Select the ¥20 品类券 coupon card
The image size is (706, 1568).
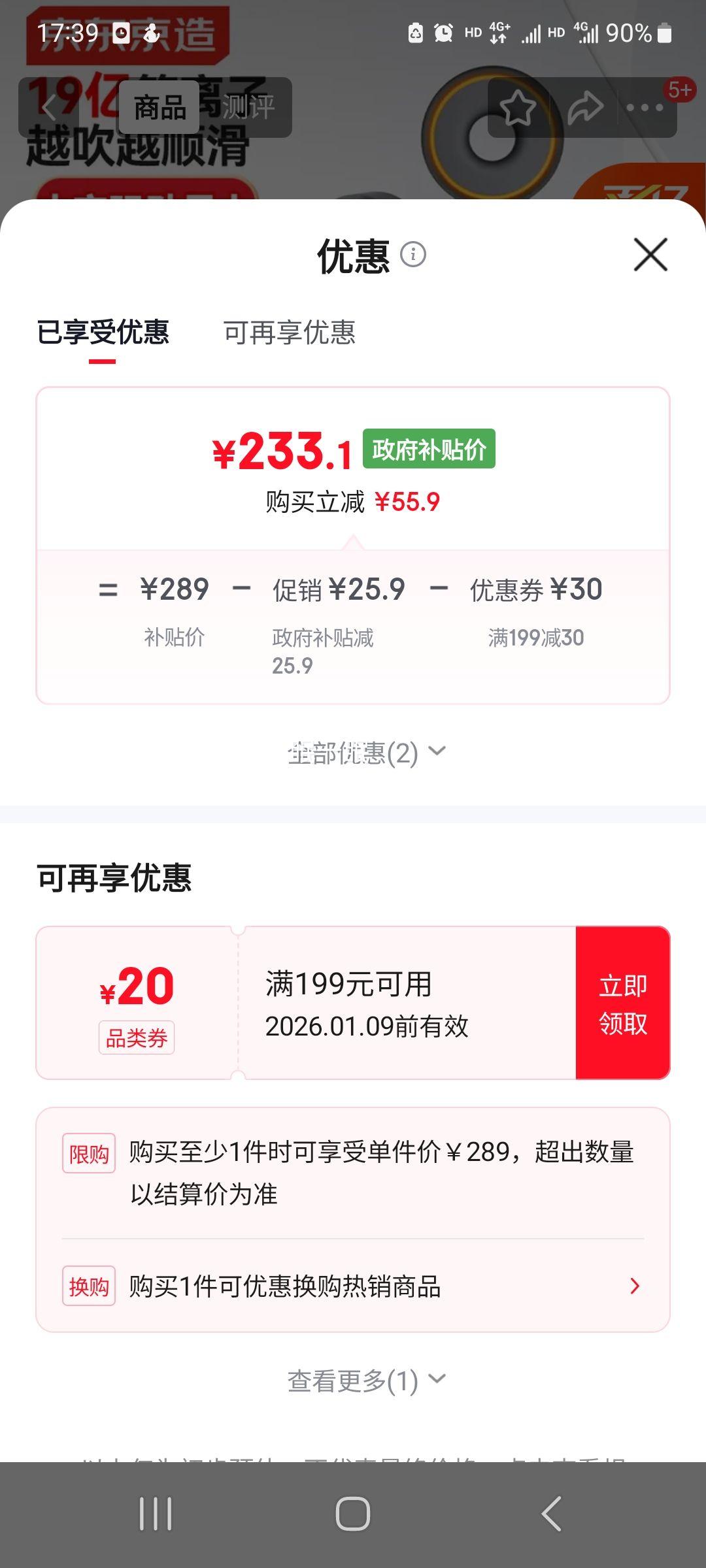[x=137, y=1003]
